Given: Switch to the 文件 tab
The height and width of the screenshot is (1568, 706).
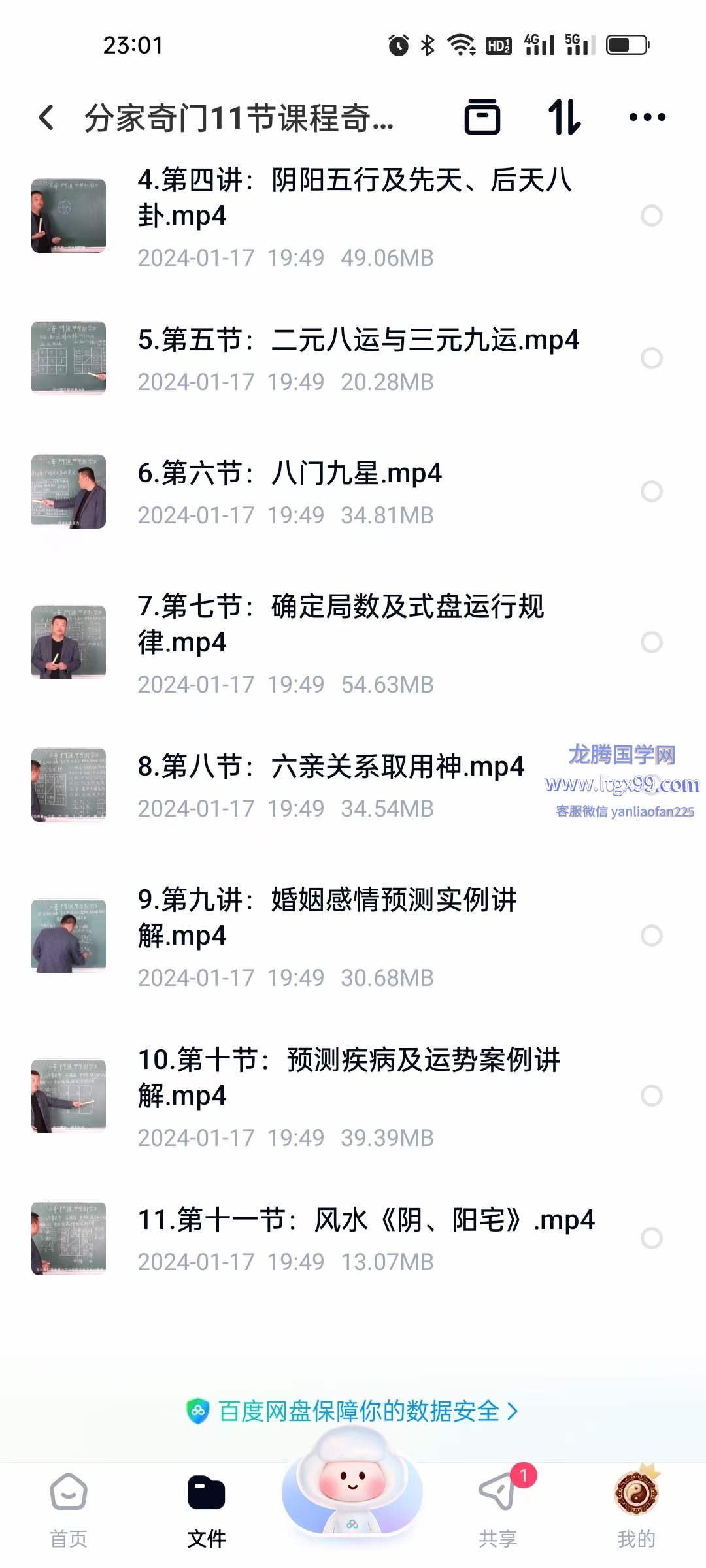Looking at the screenshot, I should click(207, 1511).
